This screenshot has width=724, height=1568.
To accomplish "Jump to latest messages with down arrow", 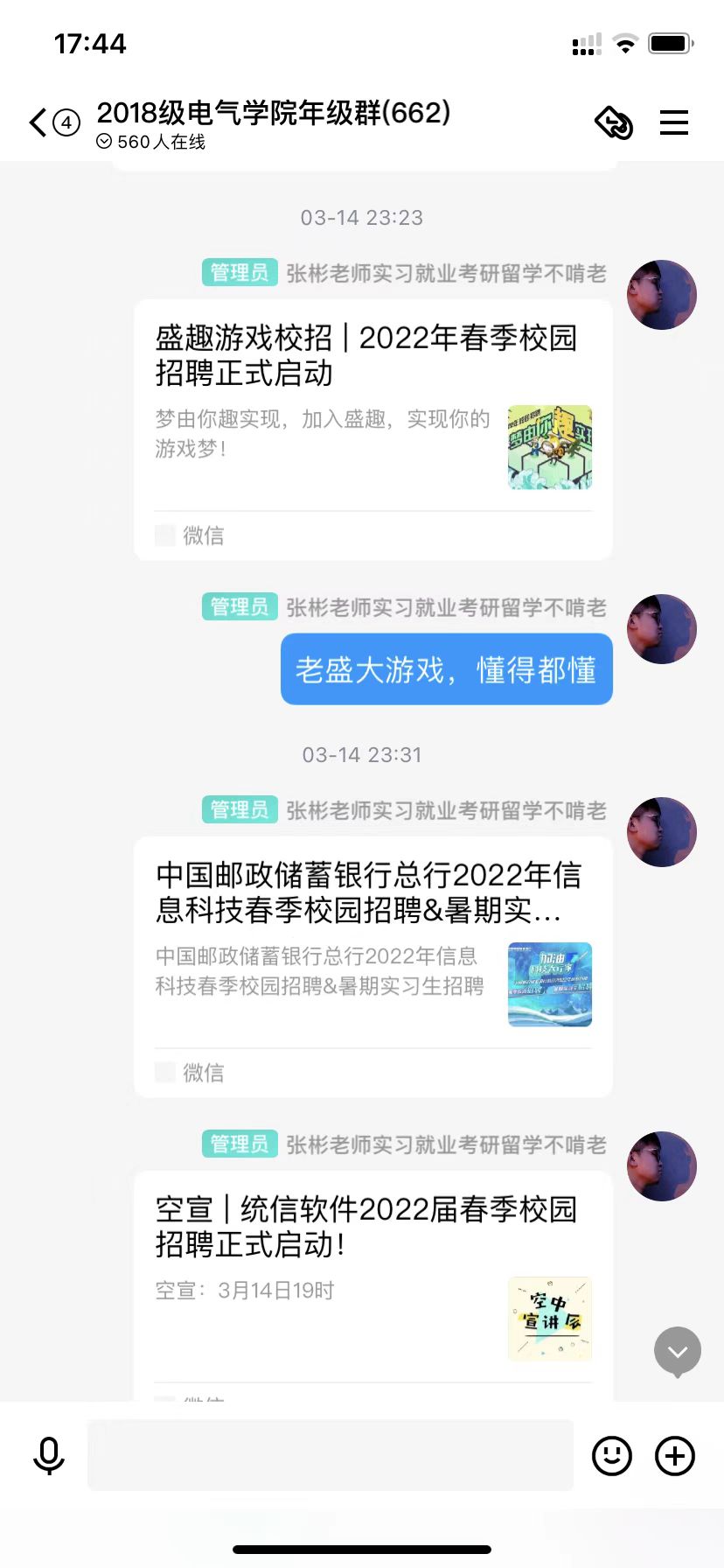I will 678,1352.
